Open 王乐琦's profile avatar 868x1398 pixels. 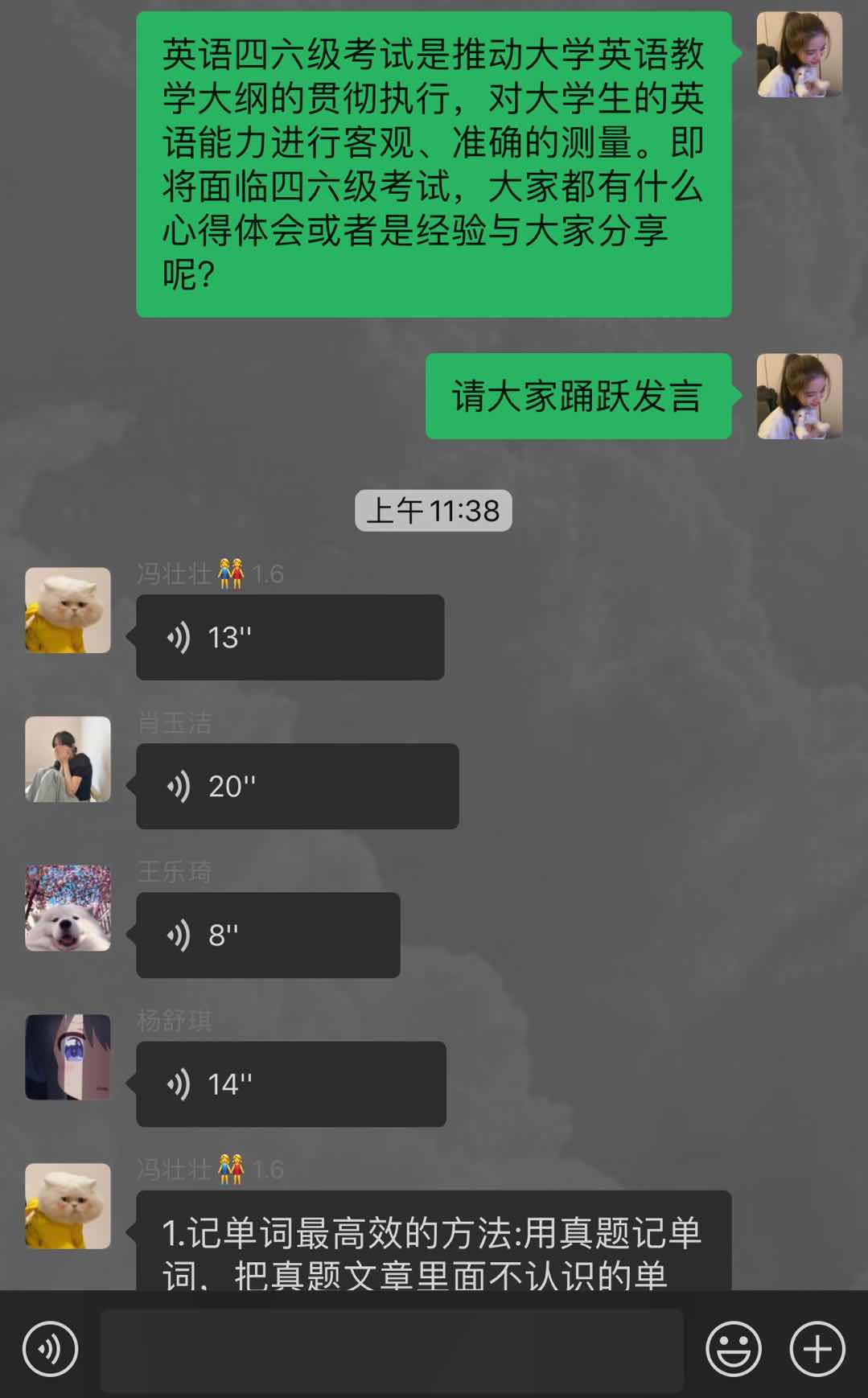[x=68, y=908]
